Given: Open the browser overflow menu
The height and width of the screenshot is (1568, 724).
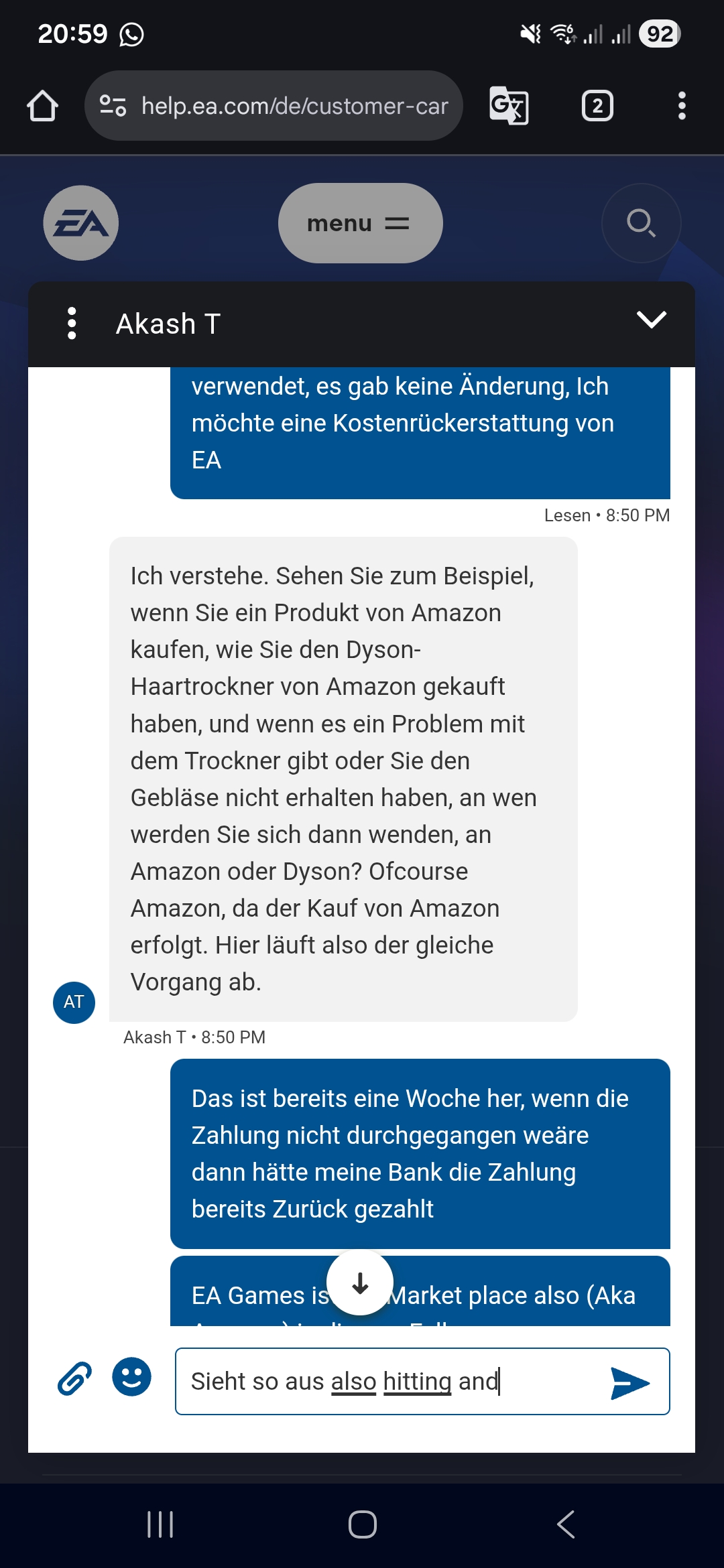Looking at the screenshot, I should [x=682, y=106].
